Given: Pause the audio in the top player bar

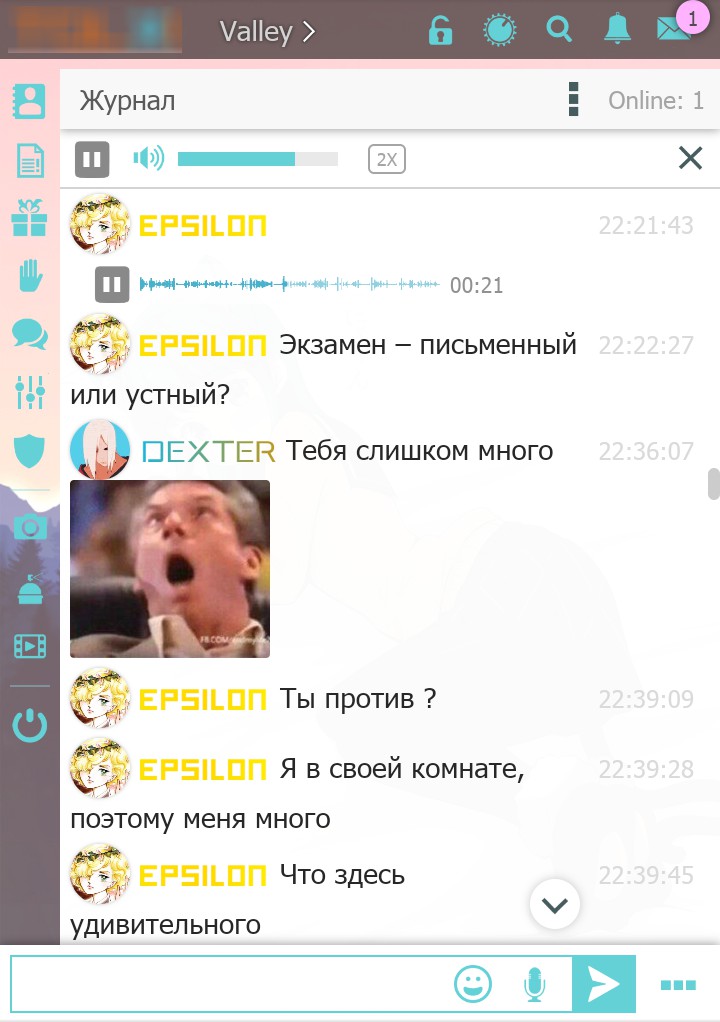Looking at the screenshot, I should 92,158.
